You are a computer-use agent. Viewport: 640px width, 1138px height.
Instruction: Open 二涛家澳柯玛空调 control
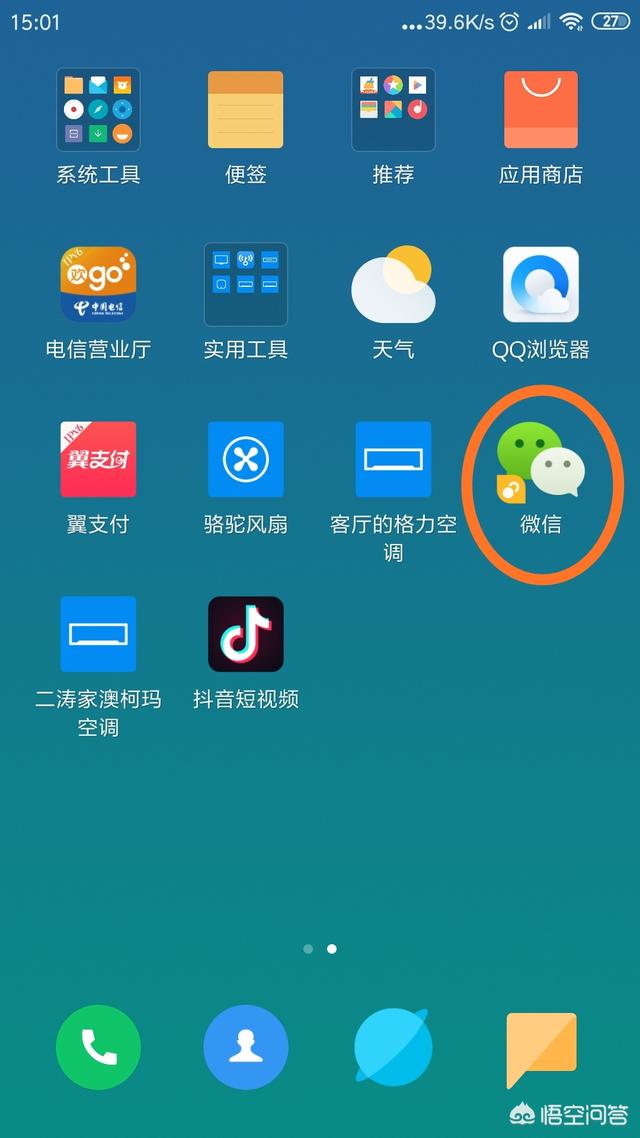pyautogui.click(x=98, y=635)
